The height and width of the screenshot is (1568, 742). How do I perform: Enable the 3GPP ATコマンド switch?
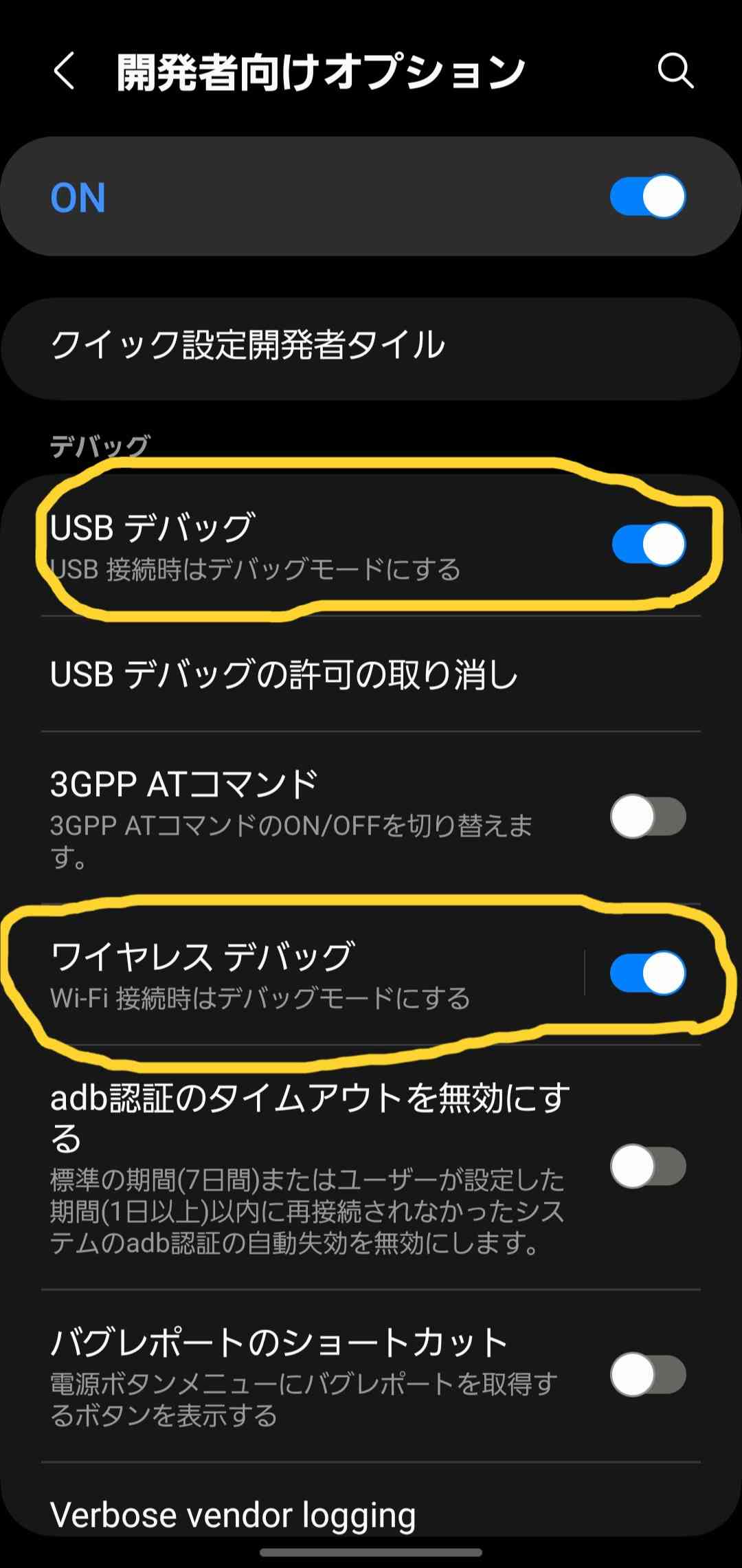click(x=649, y=817)
